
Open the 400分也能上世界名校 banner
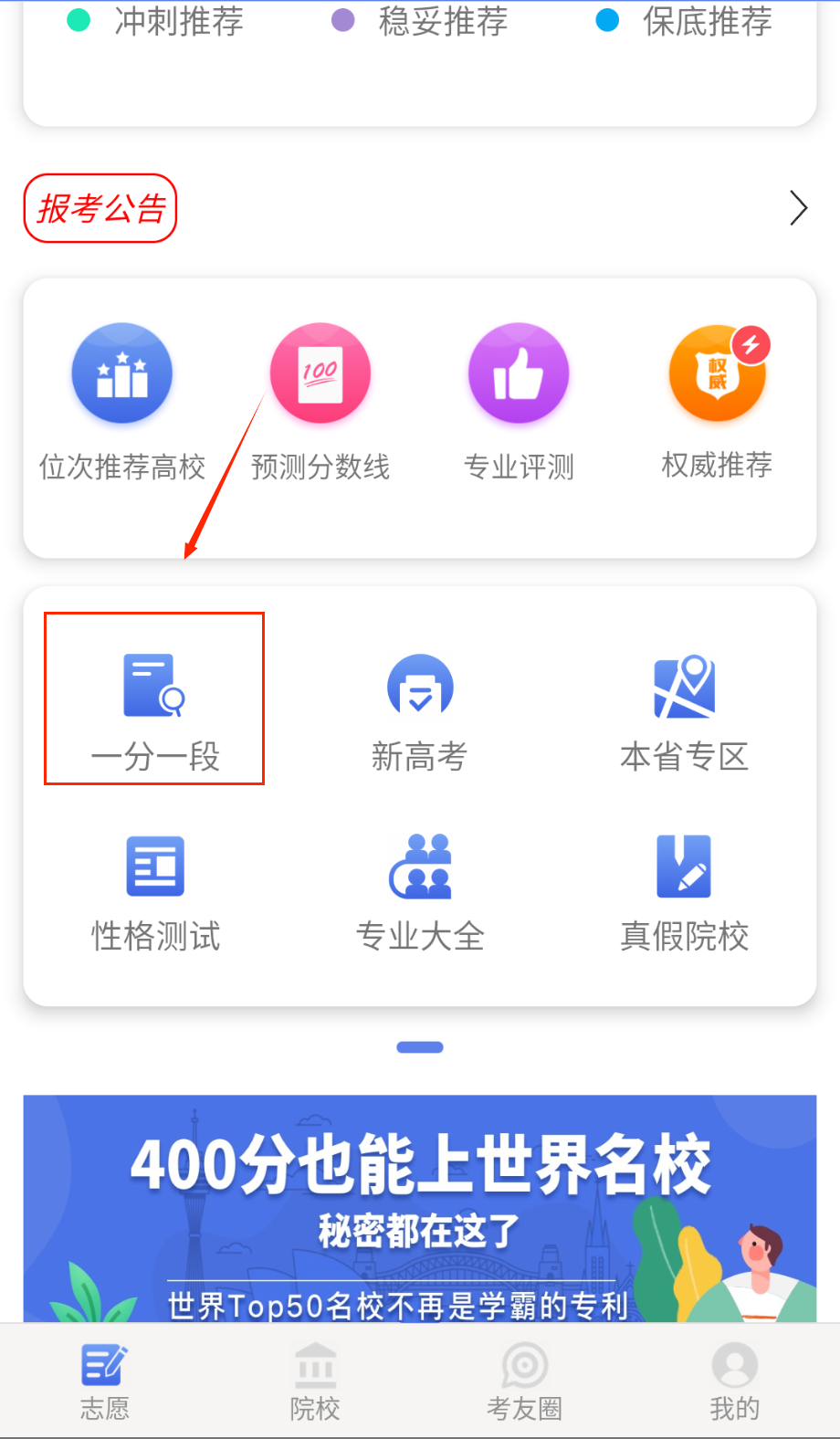click(420, 1207)
